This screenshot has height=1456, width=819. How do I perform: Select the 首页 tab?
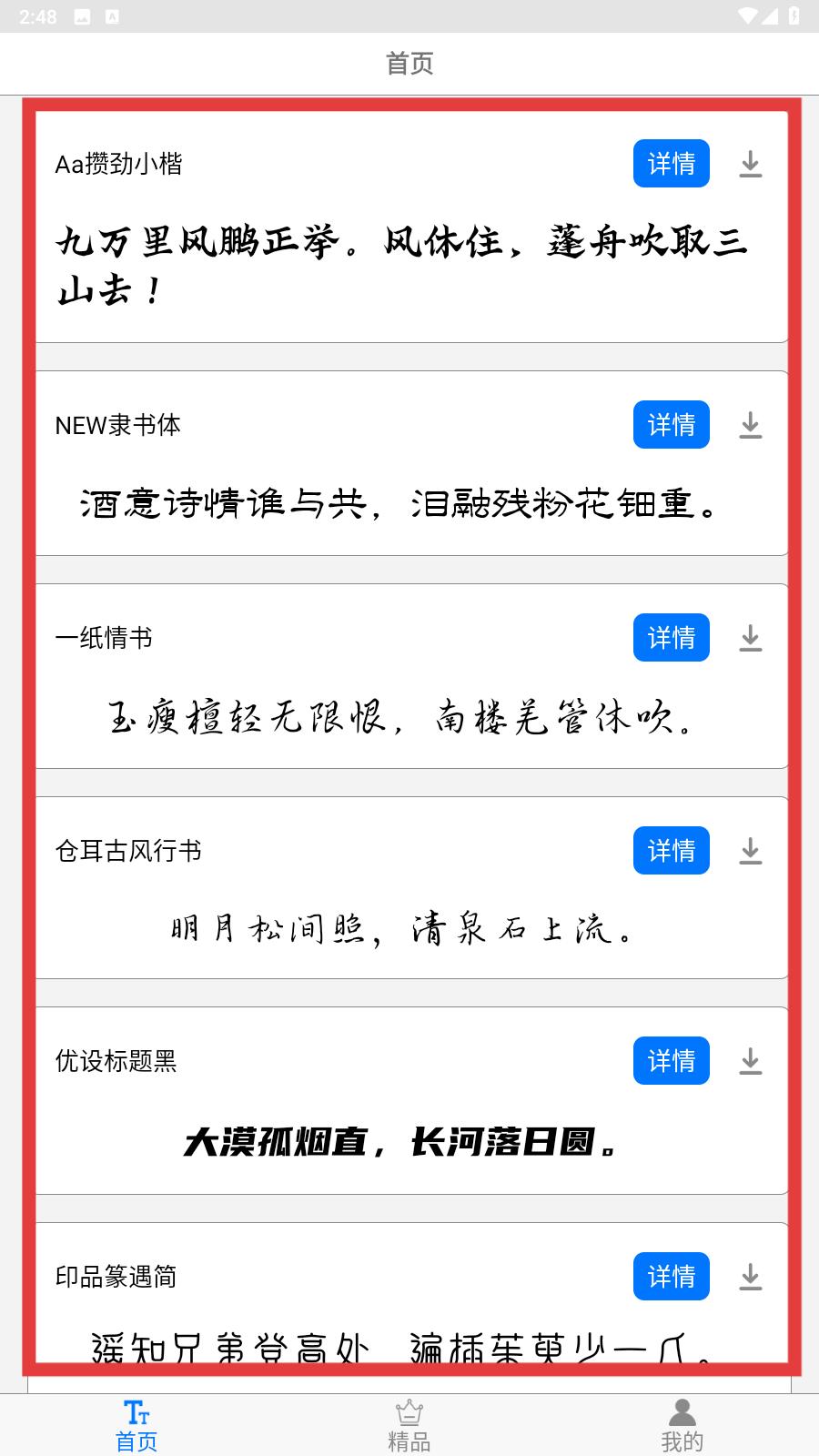136,1426
